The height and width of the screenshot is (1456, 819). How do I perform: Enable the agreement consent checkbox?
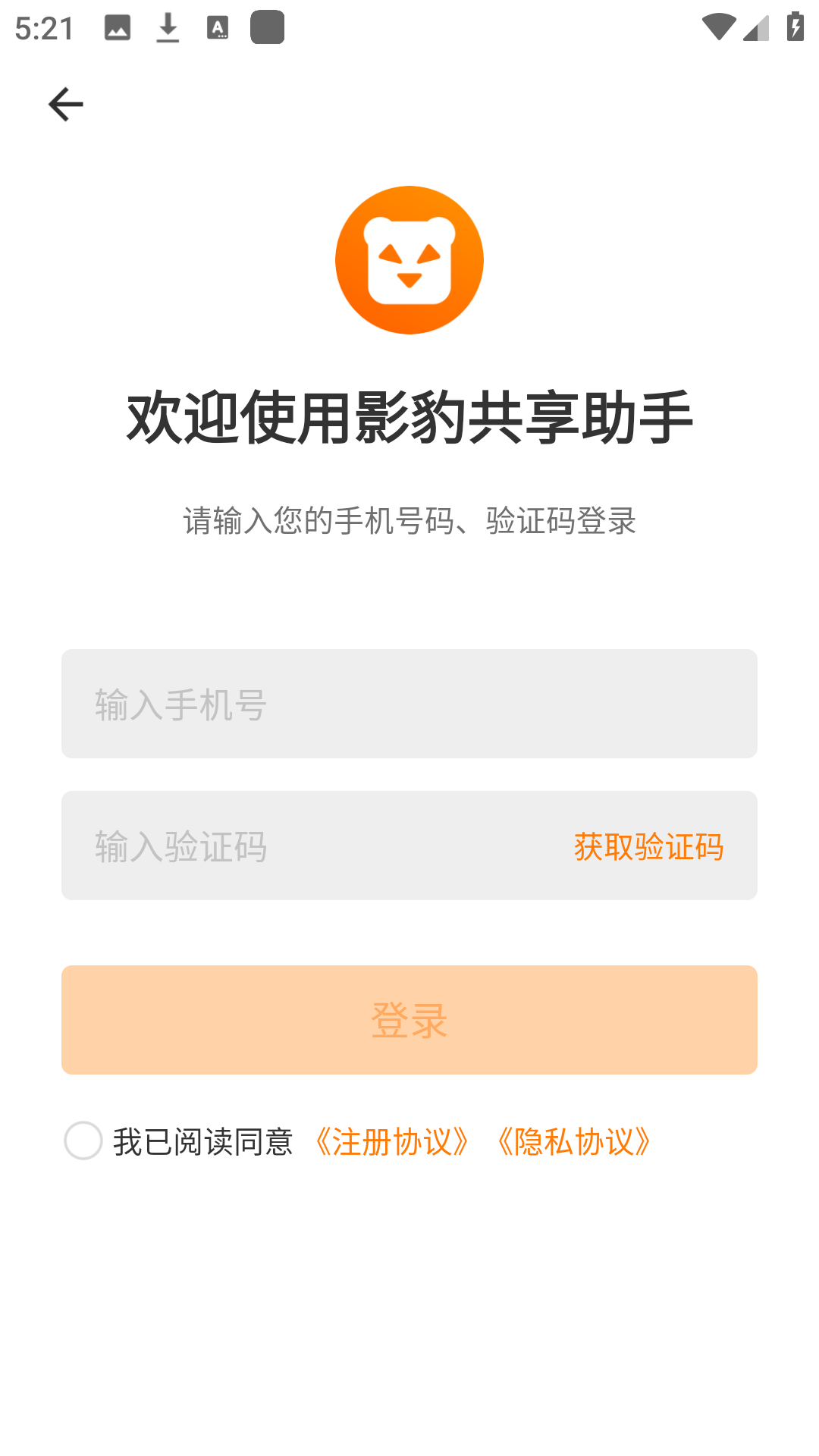click(x=83, y=1141)
